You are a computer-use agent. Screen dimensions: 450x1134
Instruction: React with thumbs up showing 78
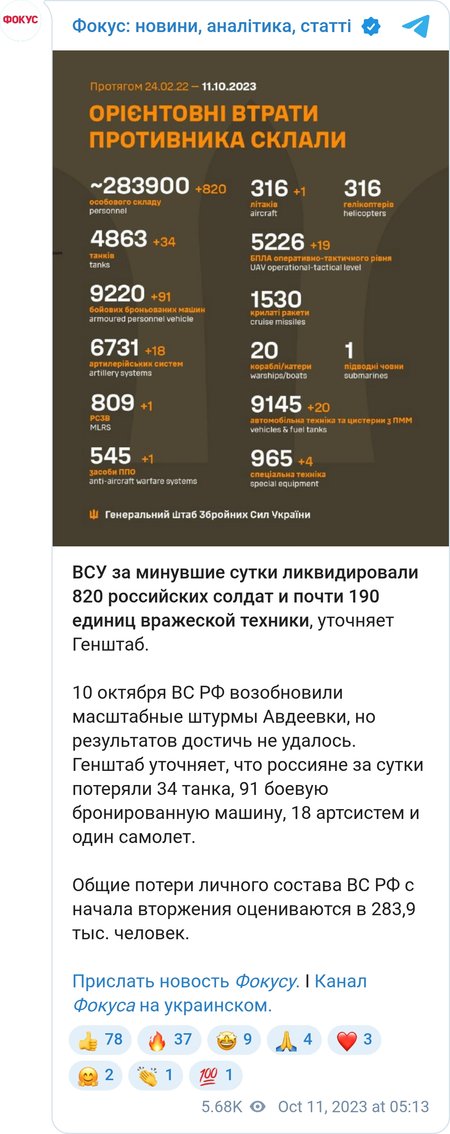pyautogui.click(x=101, y=1040)
